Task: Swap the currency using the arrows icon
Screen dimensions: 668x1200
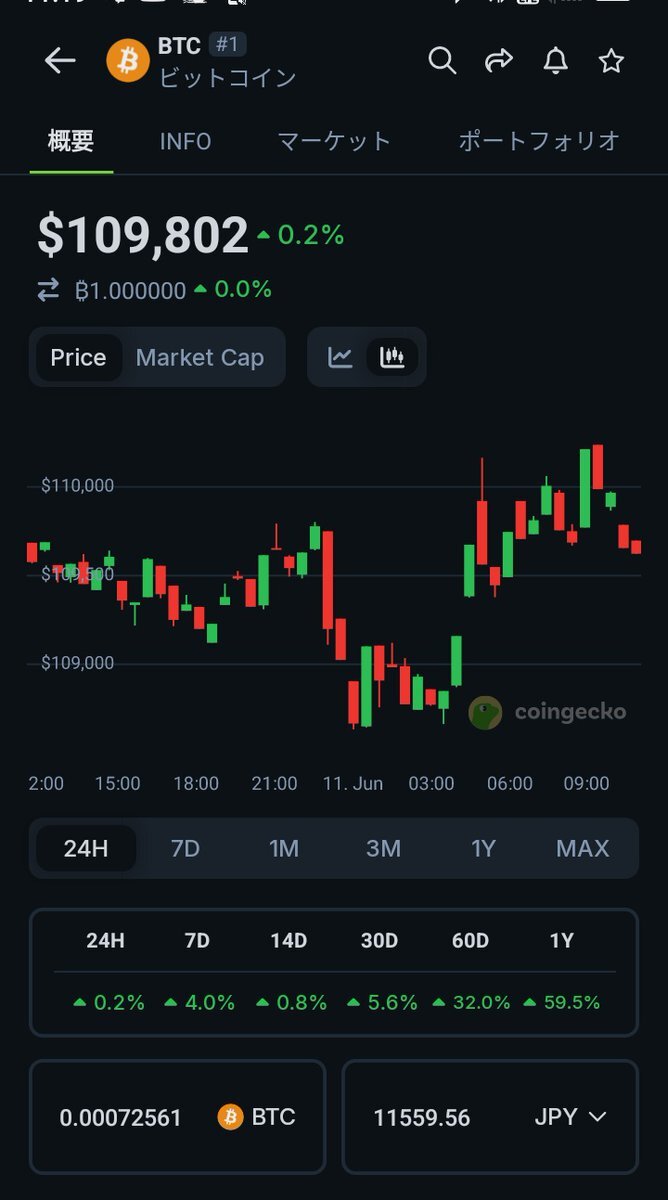Action: (x=48, y=290)
